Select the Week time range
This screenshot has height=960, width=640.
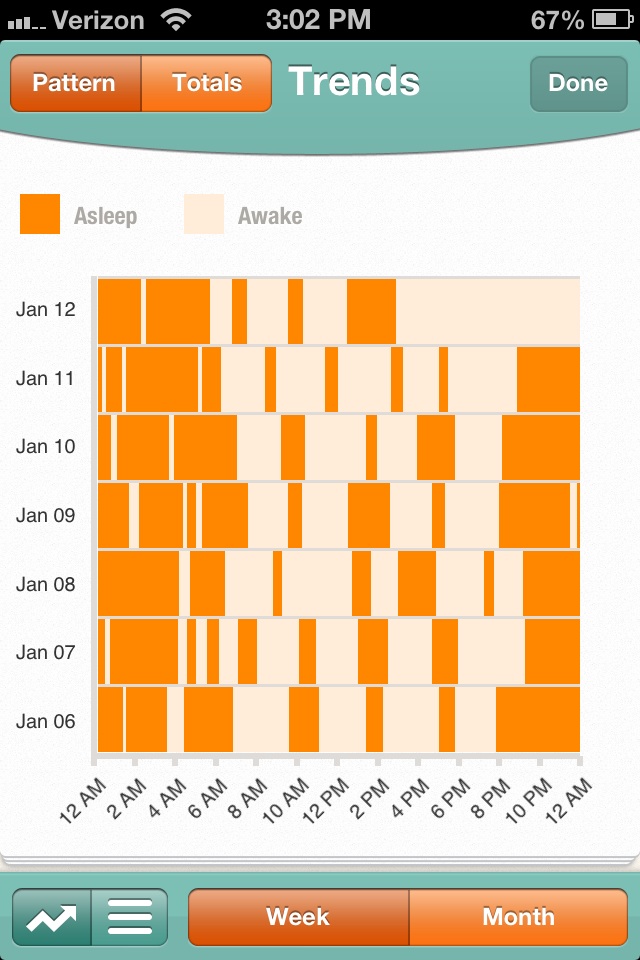tap(298, 916)
